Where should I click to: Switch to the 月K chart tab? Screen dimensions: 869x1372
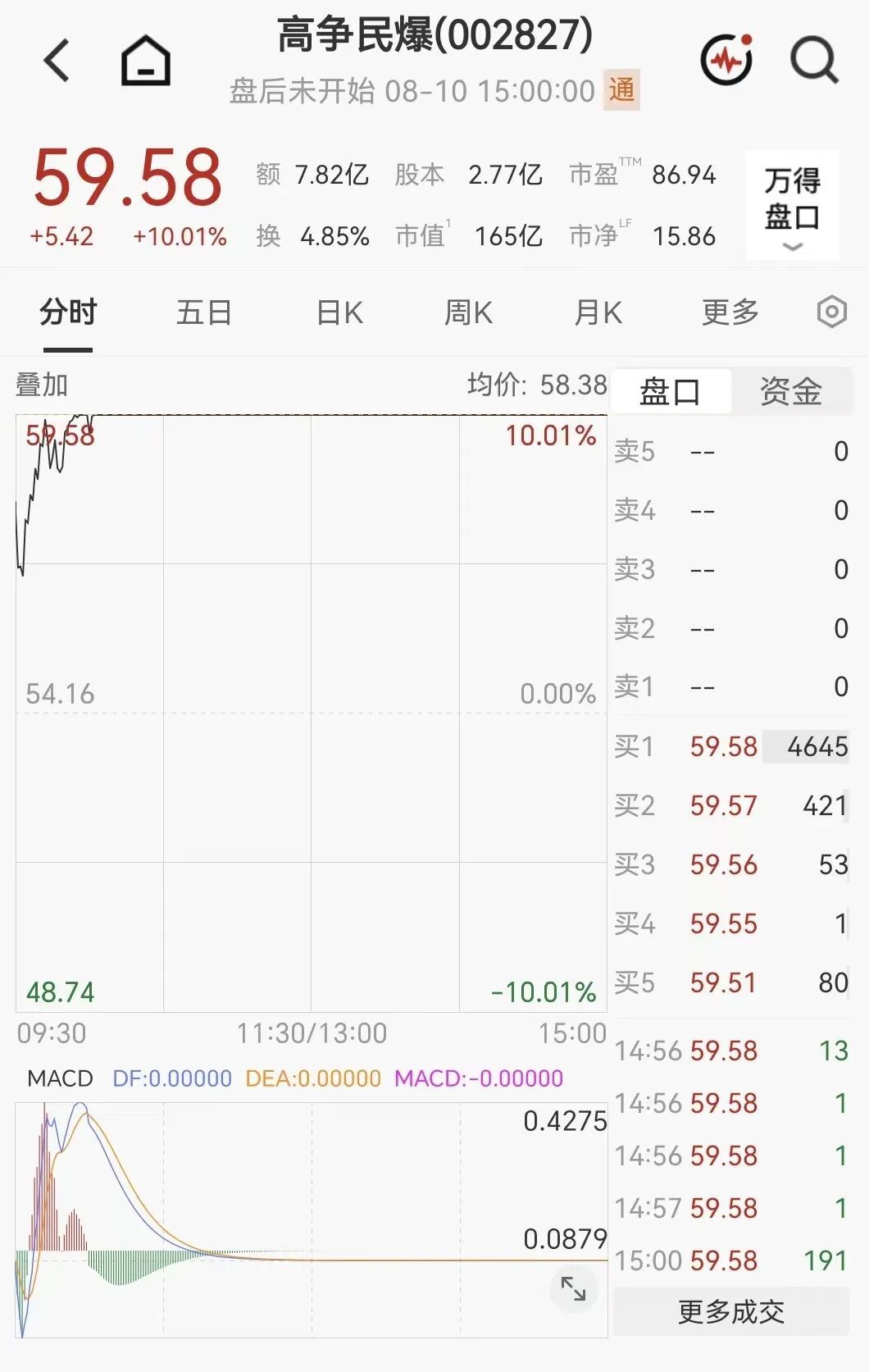598,312
